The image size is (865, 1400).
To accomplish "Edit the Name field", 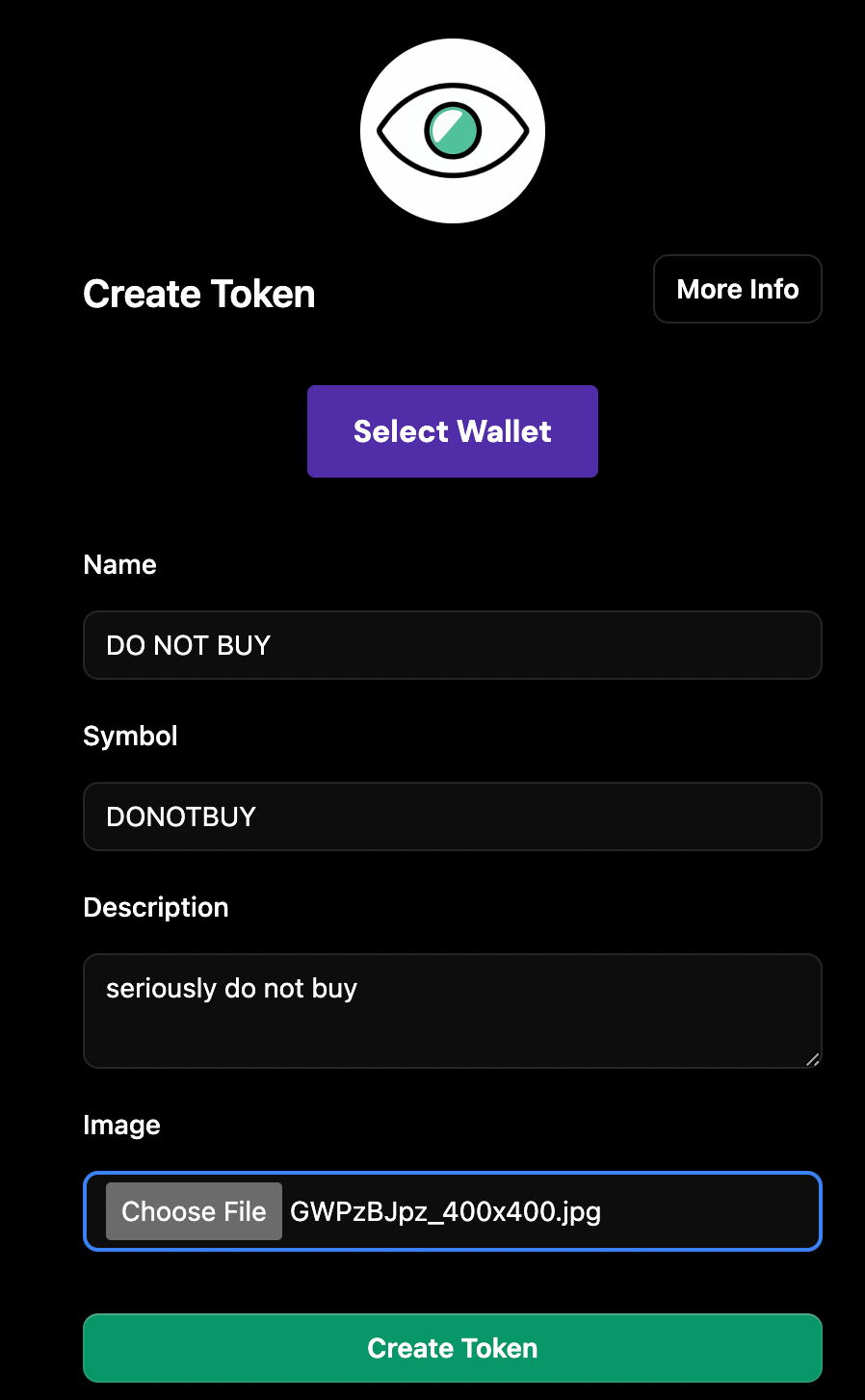I will pos(452,645).
